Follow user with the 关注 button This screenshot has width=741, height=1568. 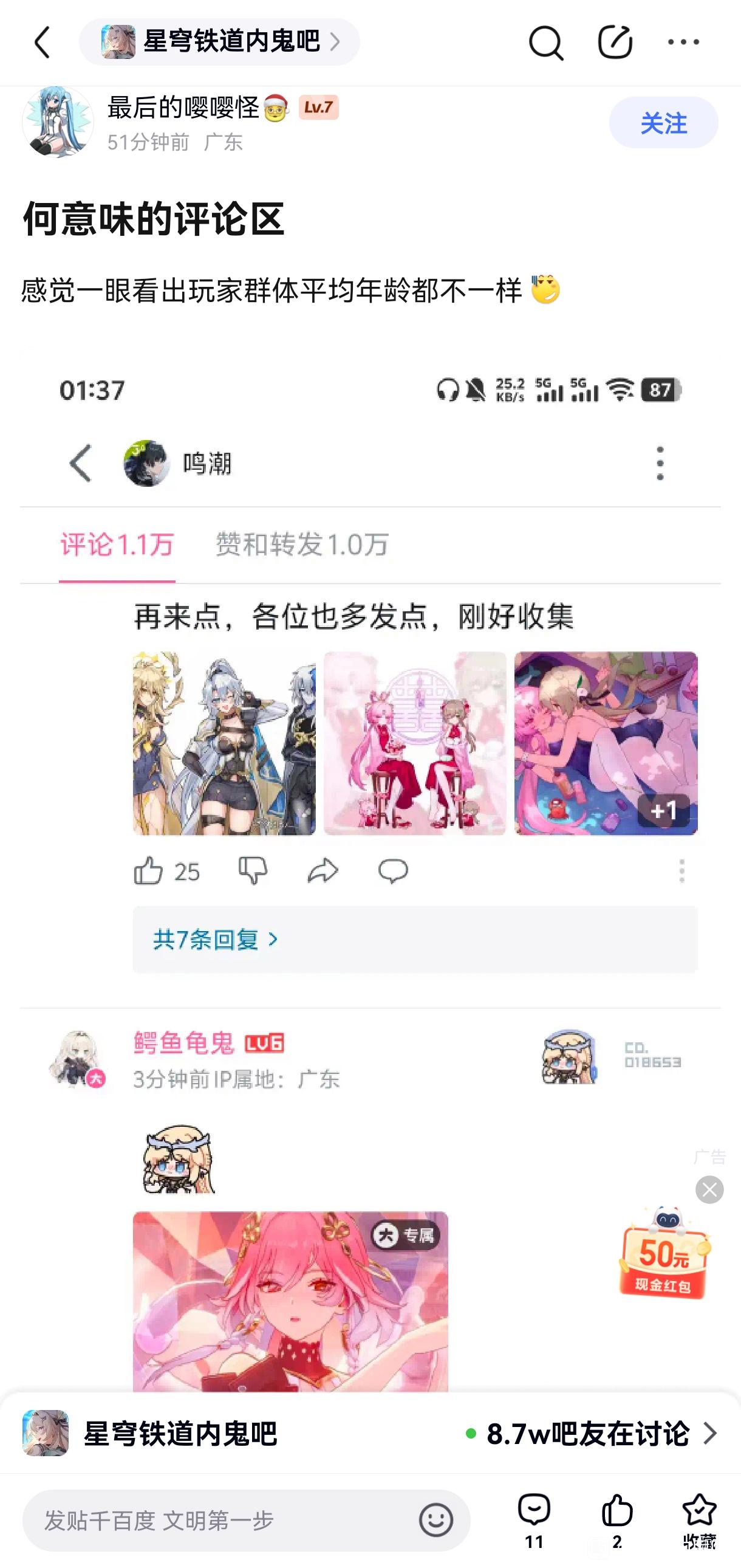pyautogui.click(x=663, y=123)
